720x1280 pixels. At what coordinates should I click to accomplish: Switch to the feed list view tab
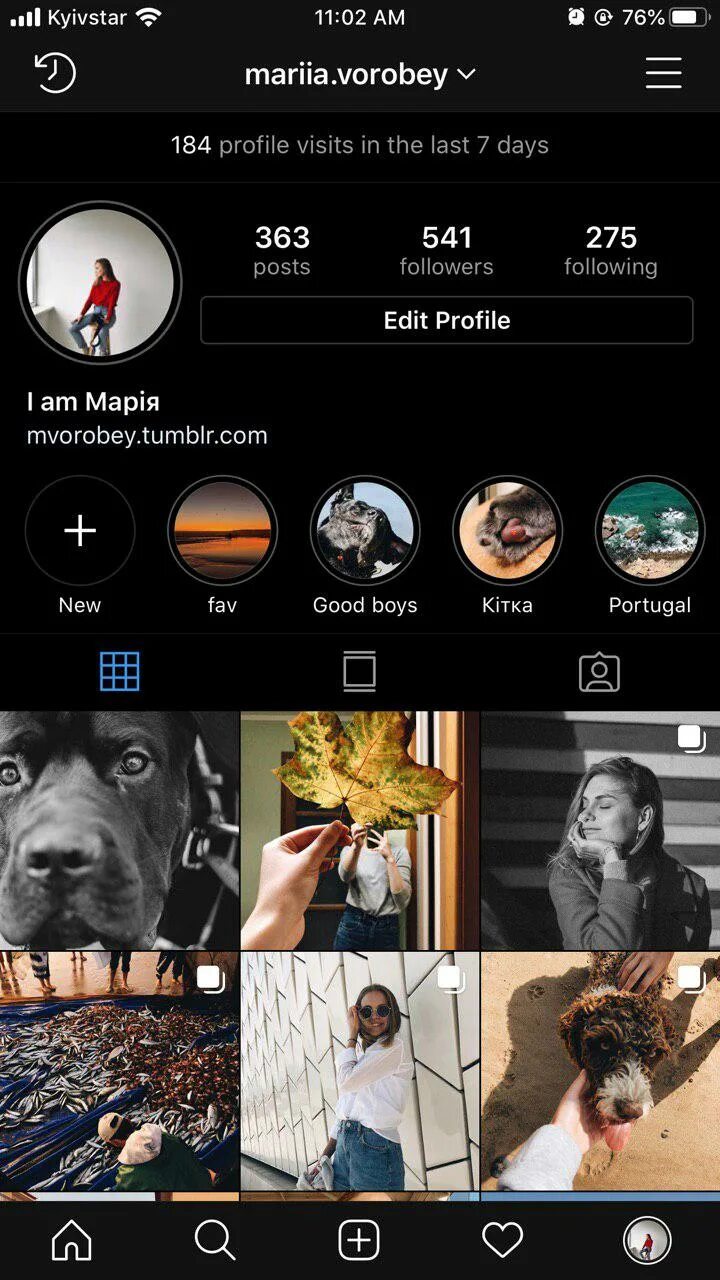[x=359, y=672]
